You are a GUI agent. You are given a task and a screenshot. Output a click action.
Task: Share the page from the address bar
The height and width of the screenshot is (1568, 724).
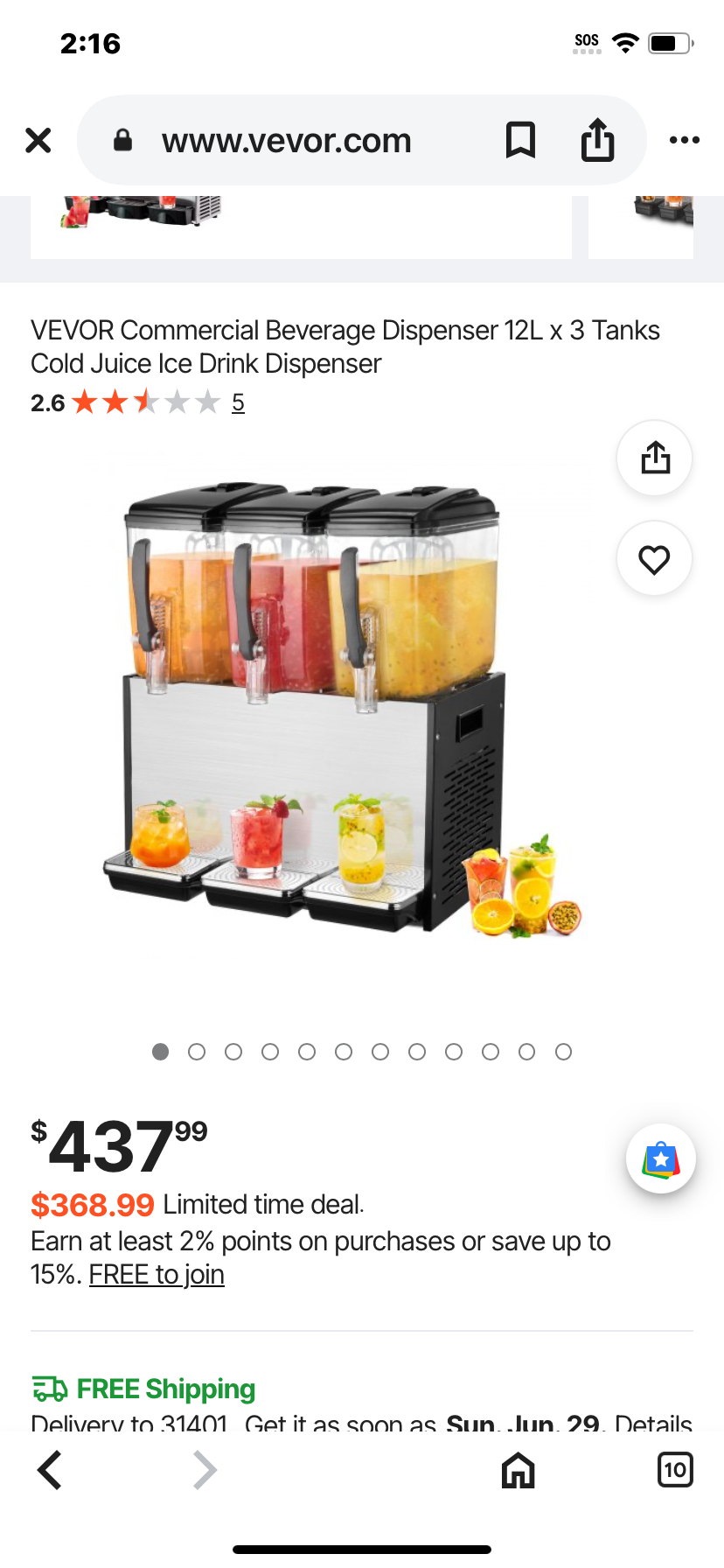pos(598,140)
